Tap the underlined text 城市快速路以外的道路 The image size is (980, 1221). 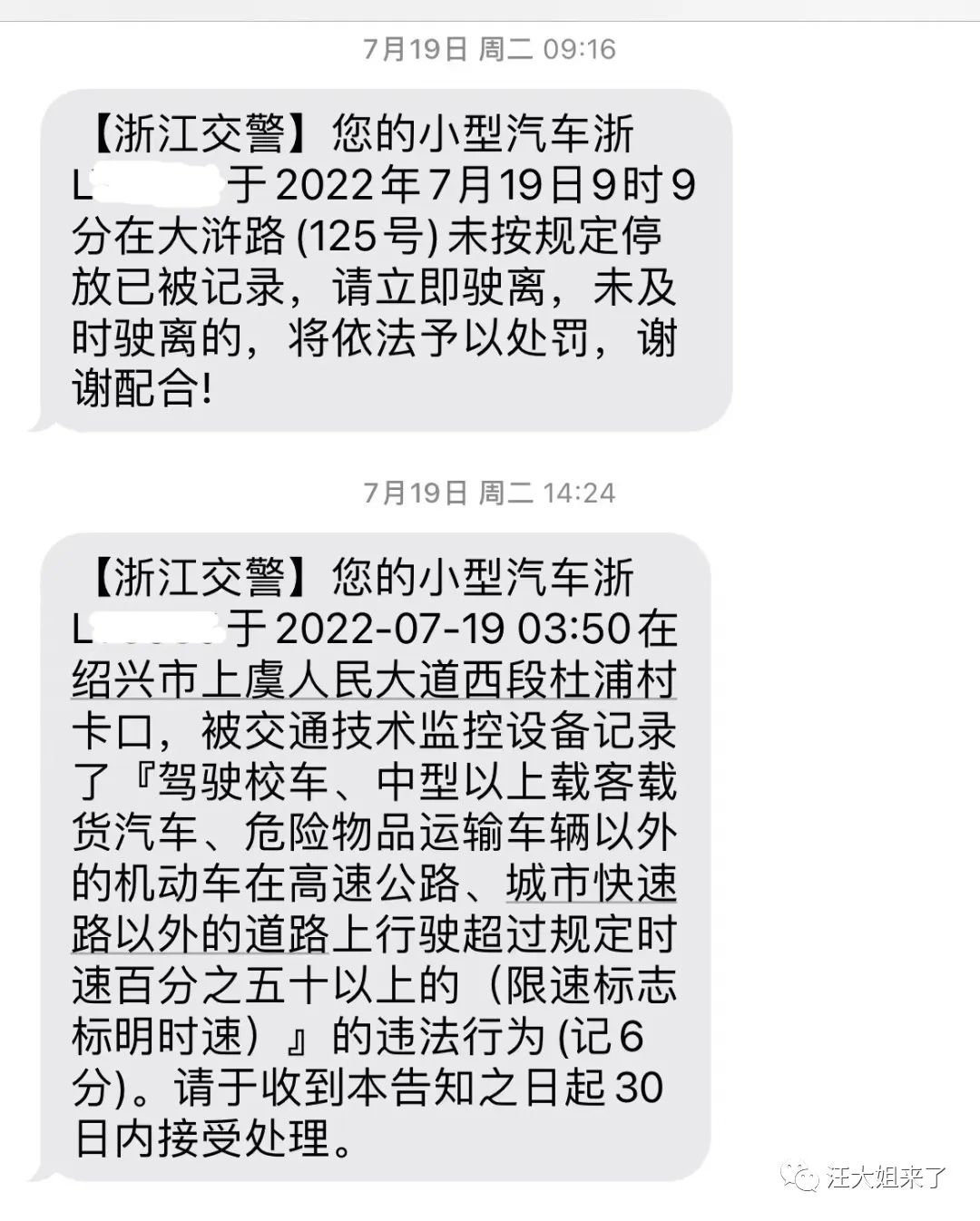point(591,884)
